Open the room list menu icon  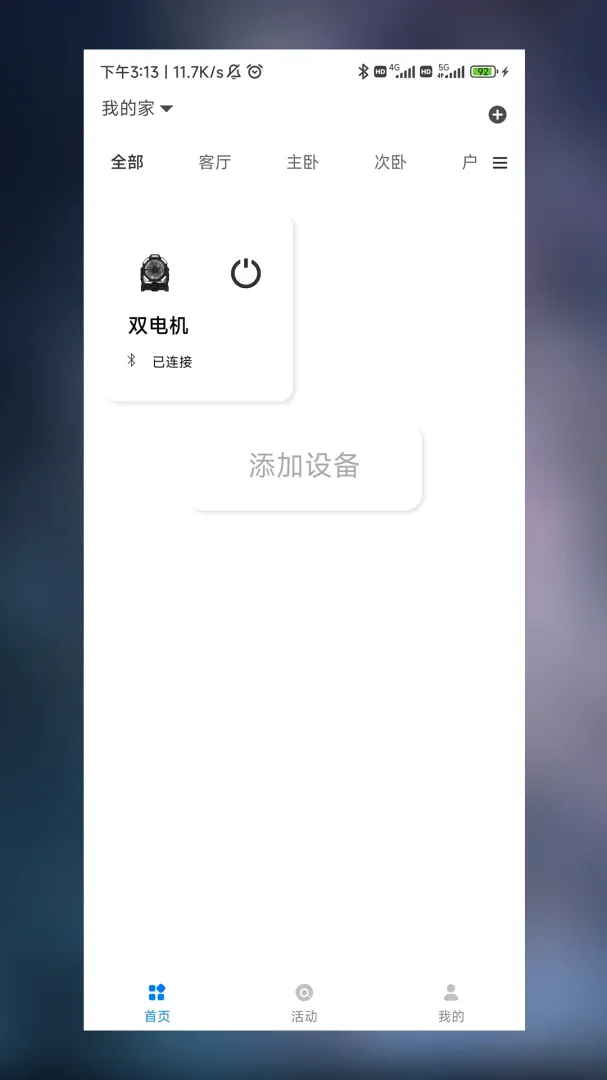tap(500, 163)
